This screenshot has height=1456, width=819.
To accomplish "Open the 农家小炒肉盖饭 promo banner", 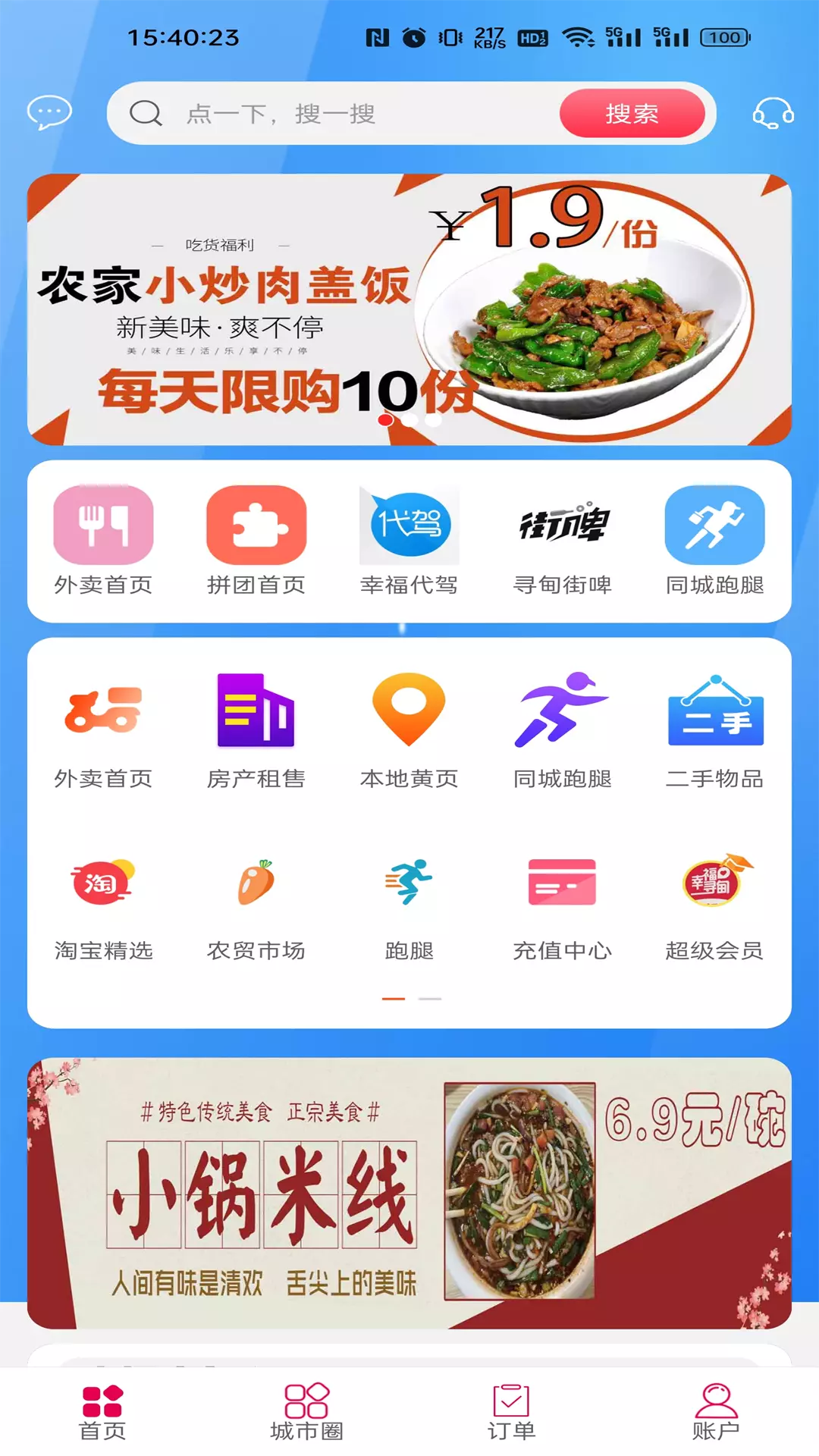I will point(409,309).
